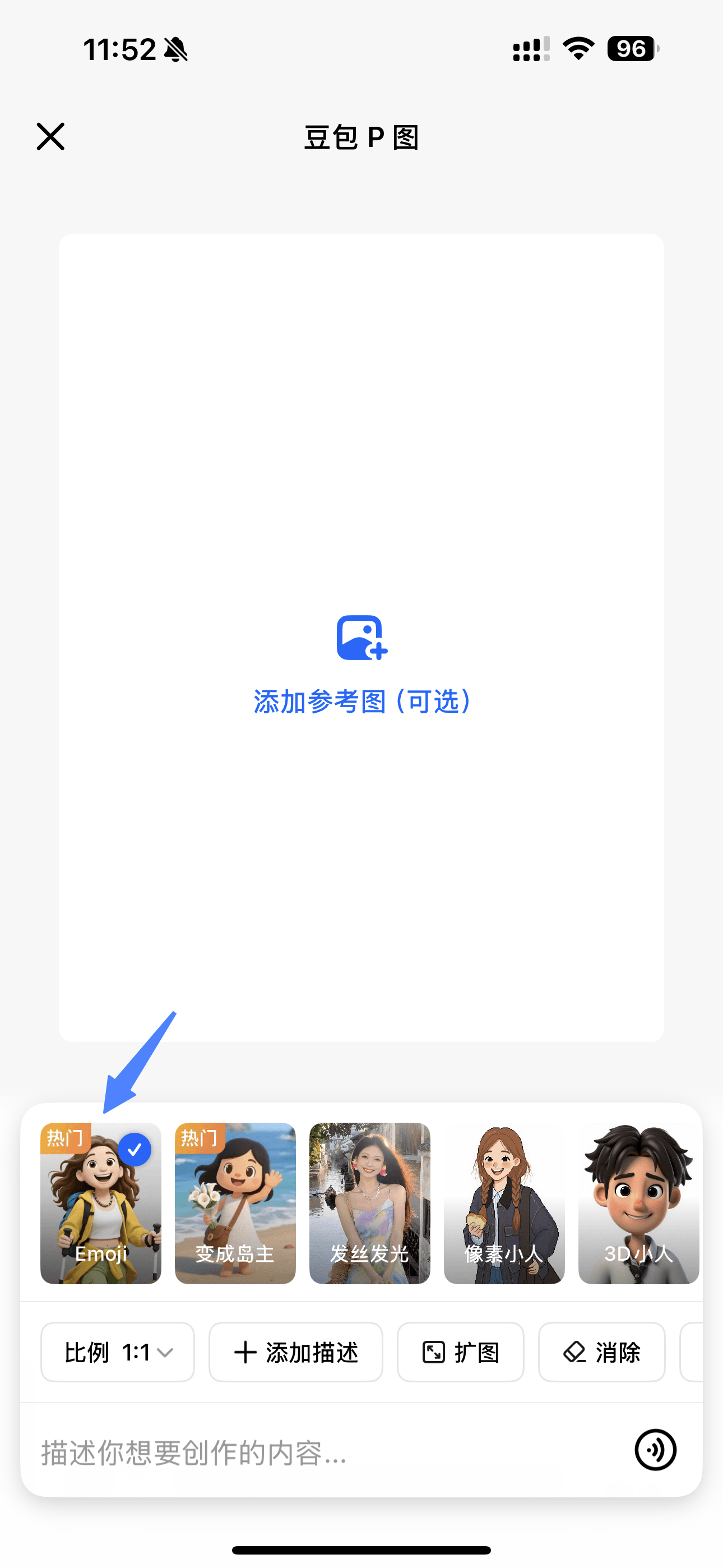Image resolution: width=723 pixels, height=1568 pixels.
Task: Open the 比例 1:1 ratio dropdown
Action: [x=118, y=1352]
